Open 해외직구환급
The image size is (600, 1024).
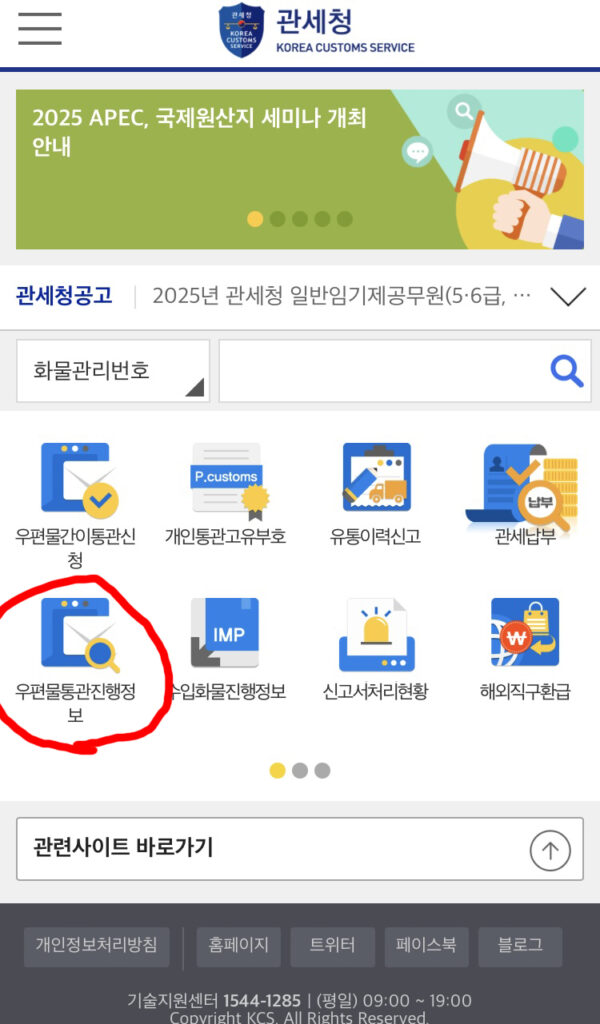525,648
